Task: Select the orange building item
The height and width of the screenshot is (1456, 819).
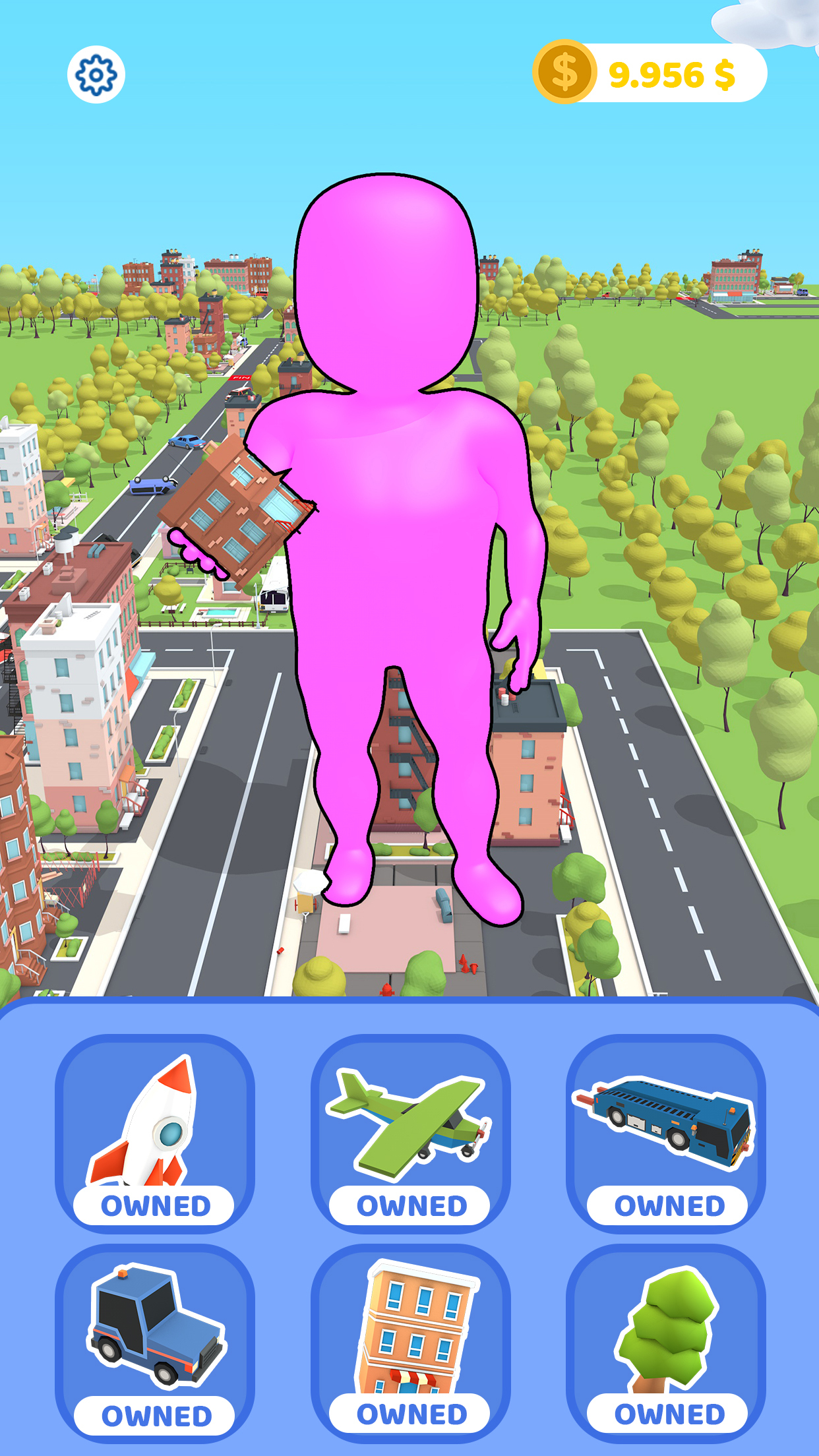Action: (410, 1343)
